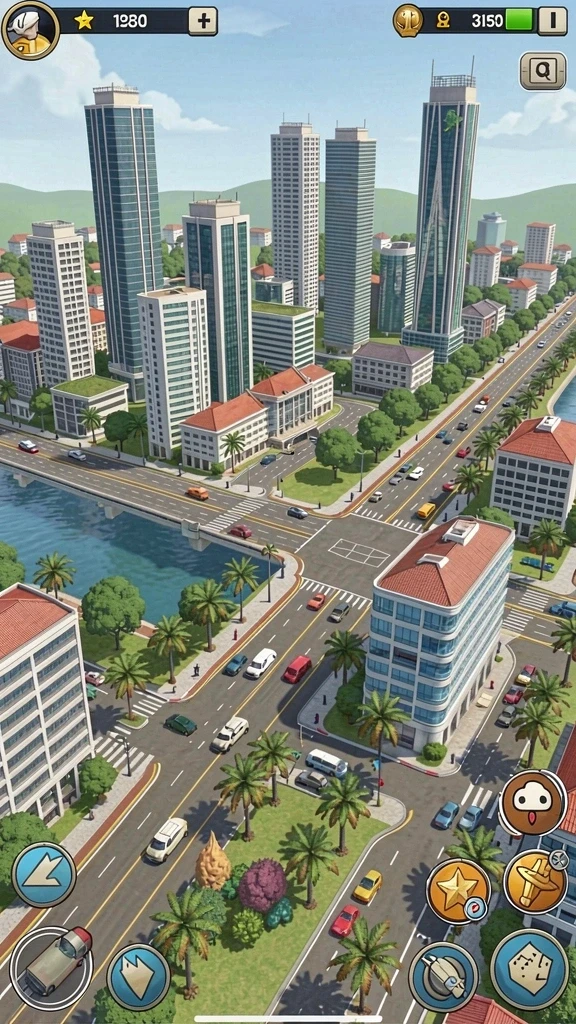576x1024 pixels.
Task: Select the blue map marker button
Action: coord(138,977)
